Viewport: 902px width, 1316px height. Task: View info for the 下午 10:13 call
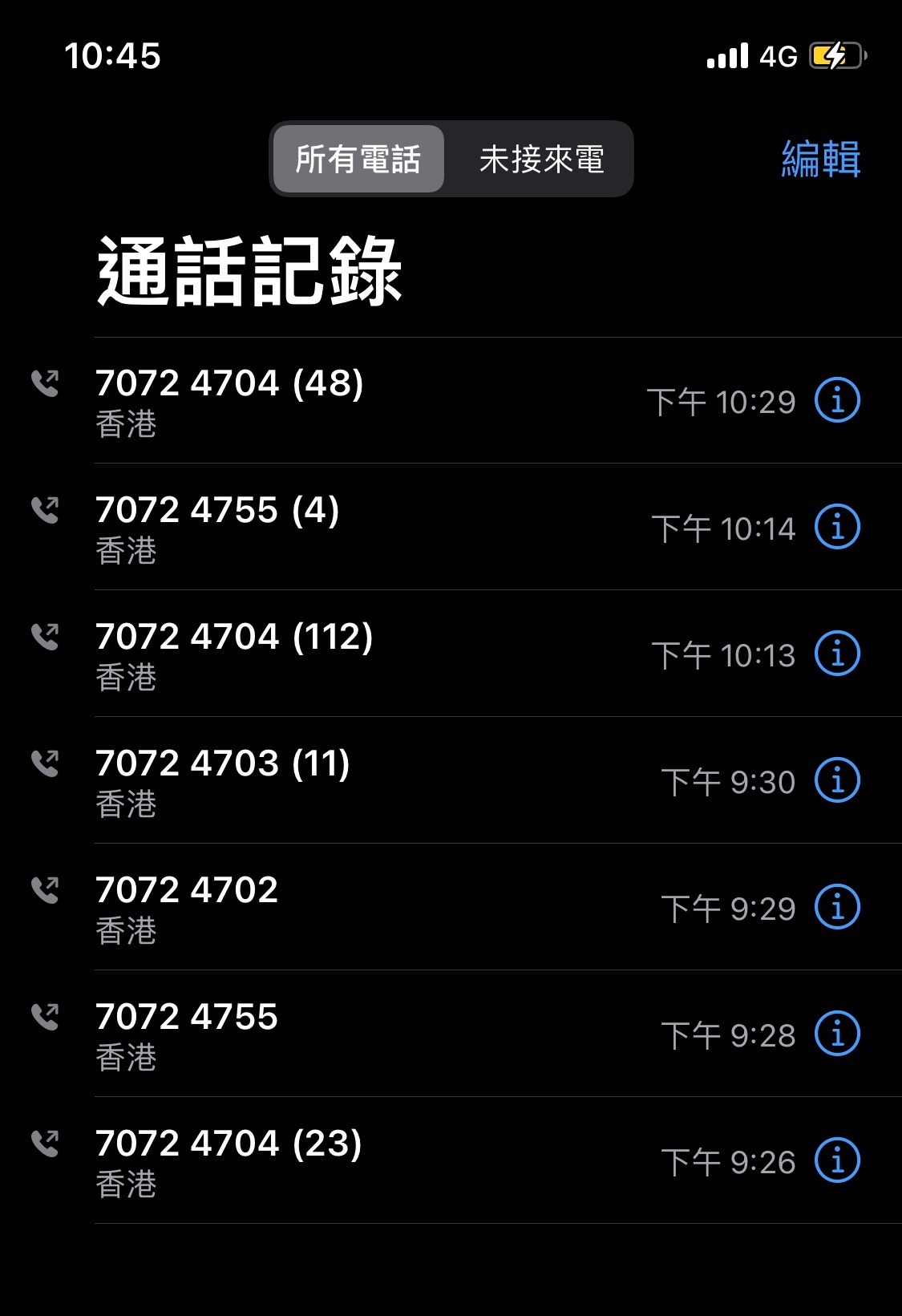click(837, 654)
